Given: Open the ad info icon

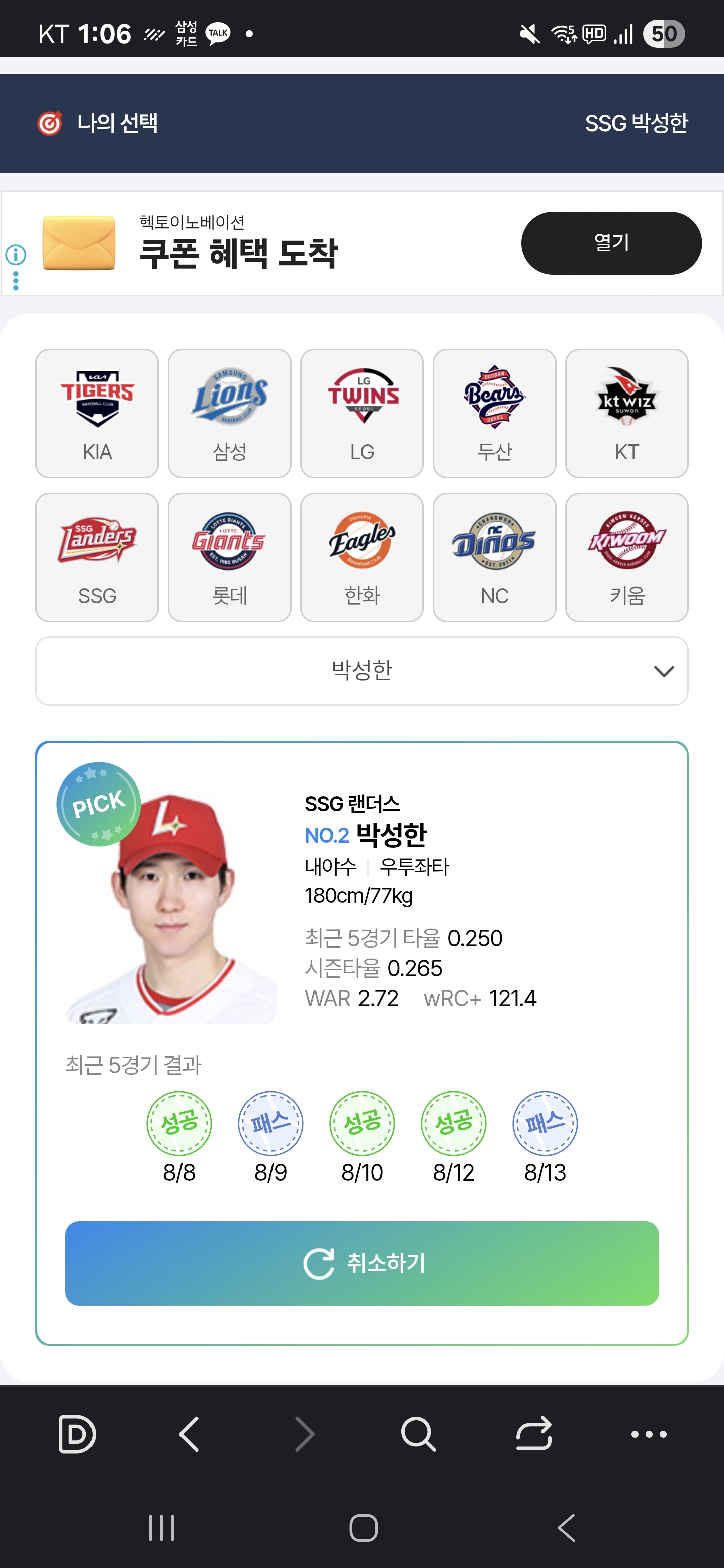Looking at the screenshot, I should [16, 254].
